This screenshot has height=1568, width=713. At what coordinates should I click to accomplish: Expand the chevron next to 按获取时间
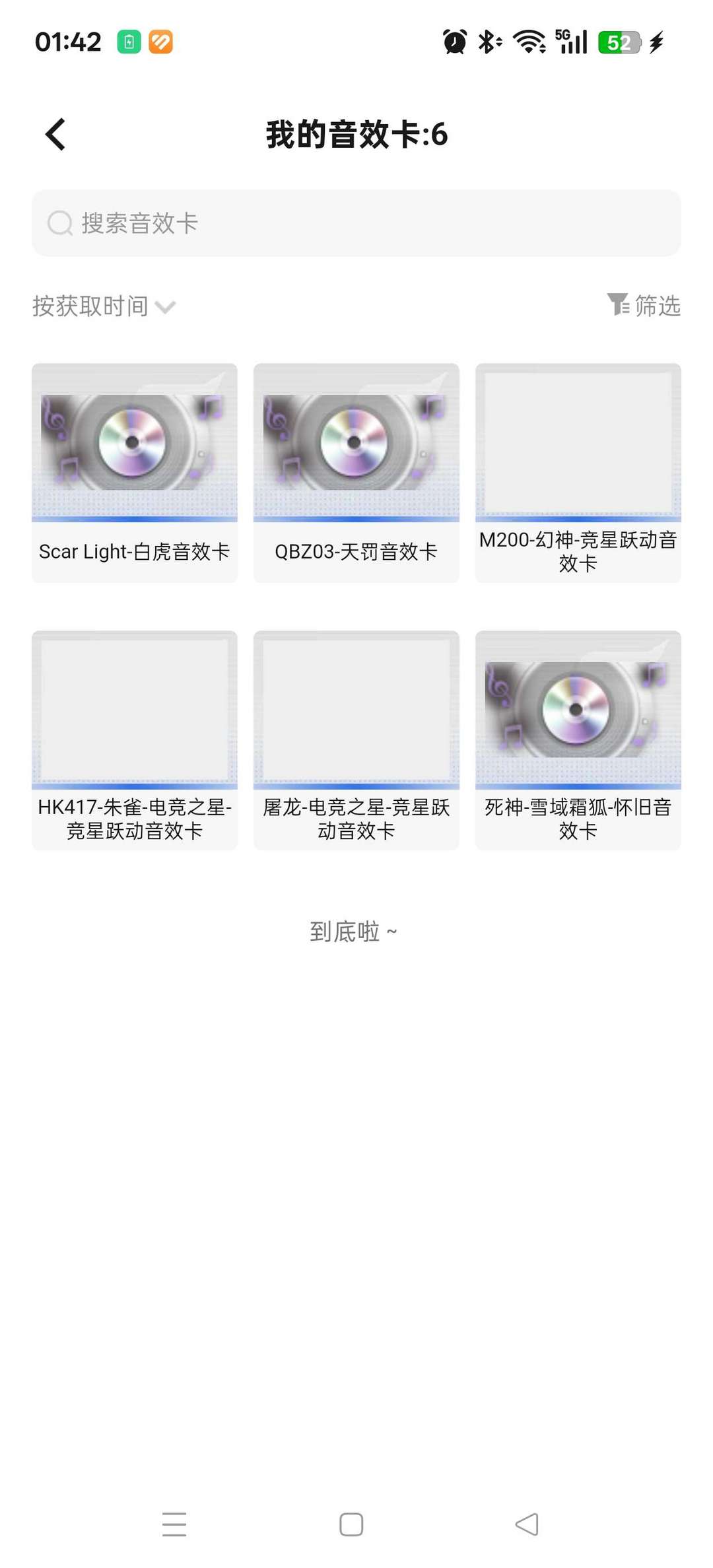coord(165,306)
